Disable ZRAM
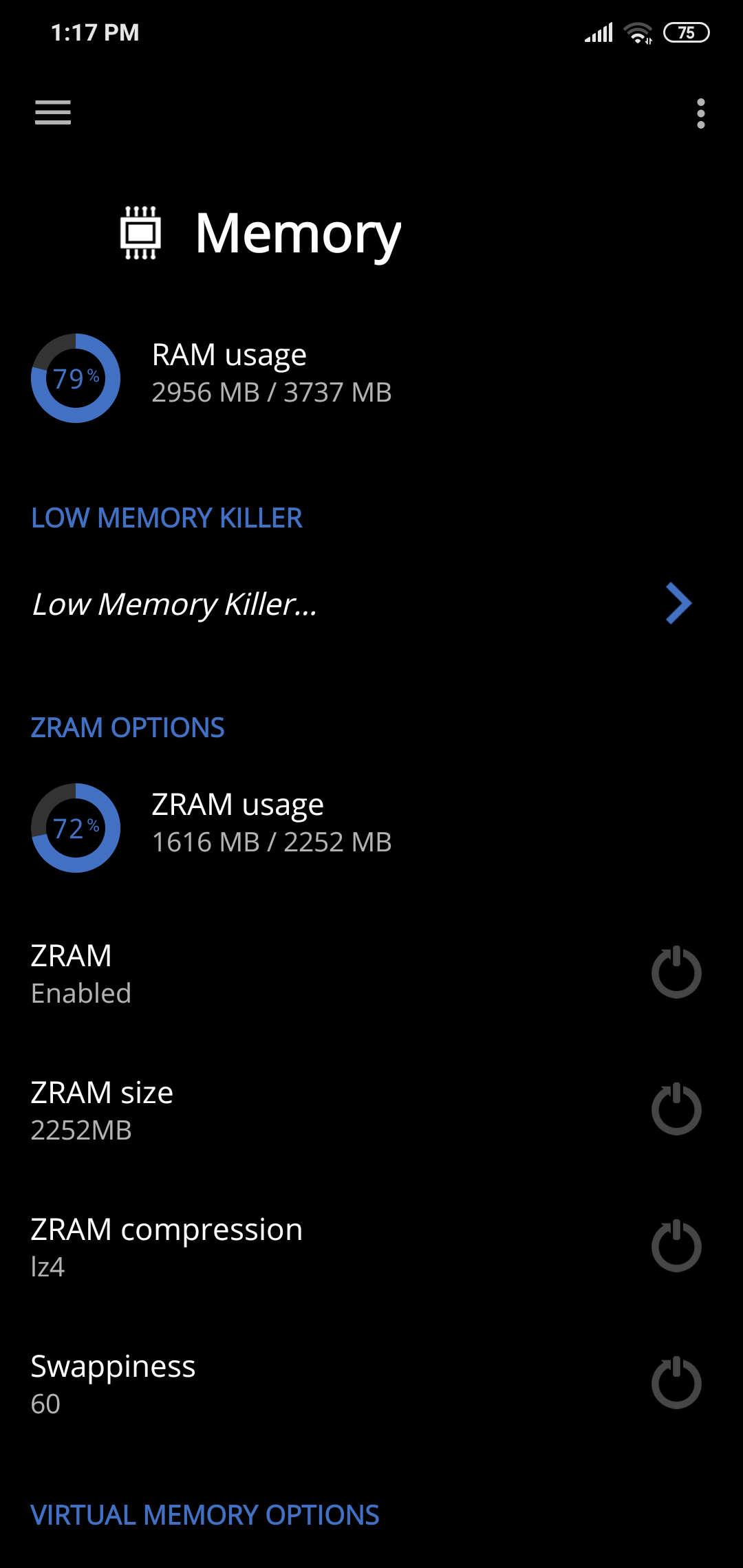This screenshot has height=1568, width=743. coord(275,972)
